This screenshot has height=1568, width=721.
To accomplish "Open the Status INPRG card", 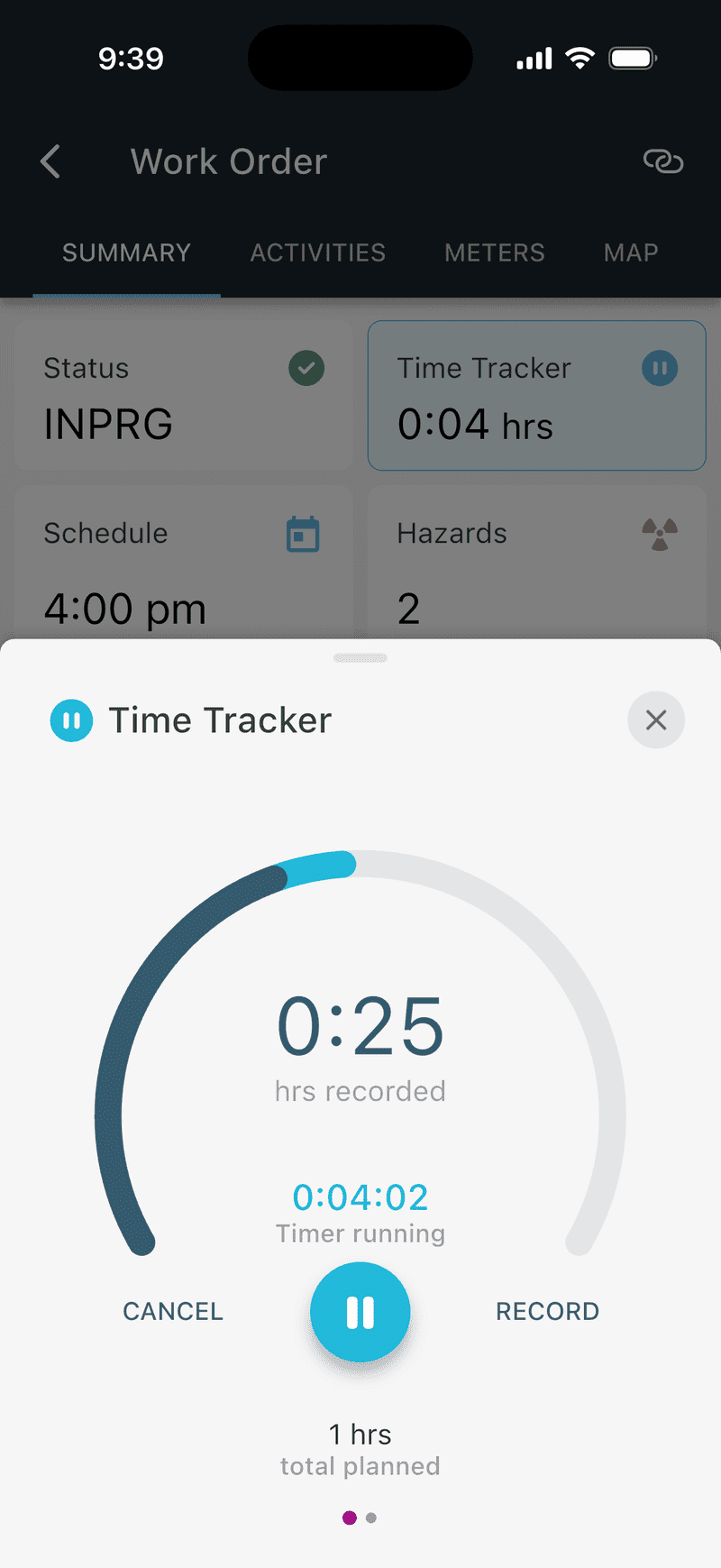I will 184,396.
